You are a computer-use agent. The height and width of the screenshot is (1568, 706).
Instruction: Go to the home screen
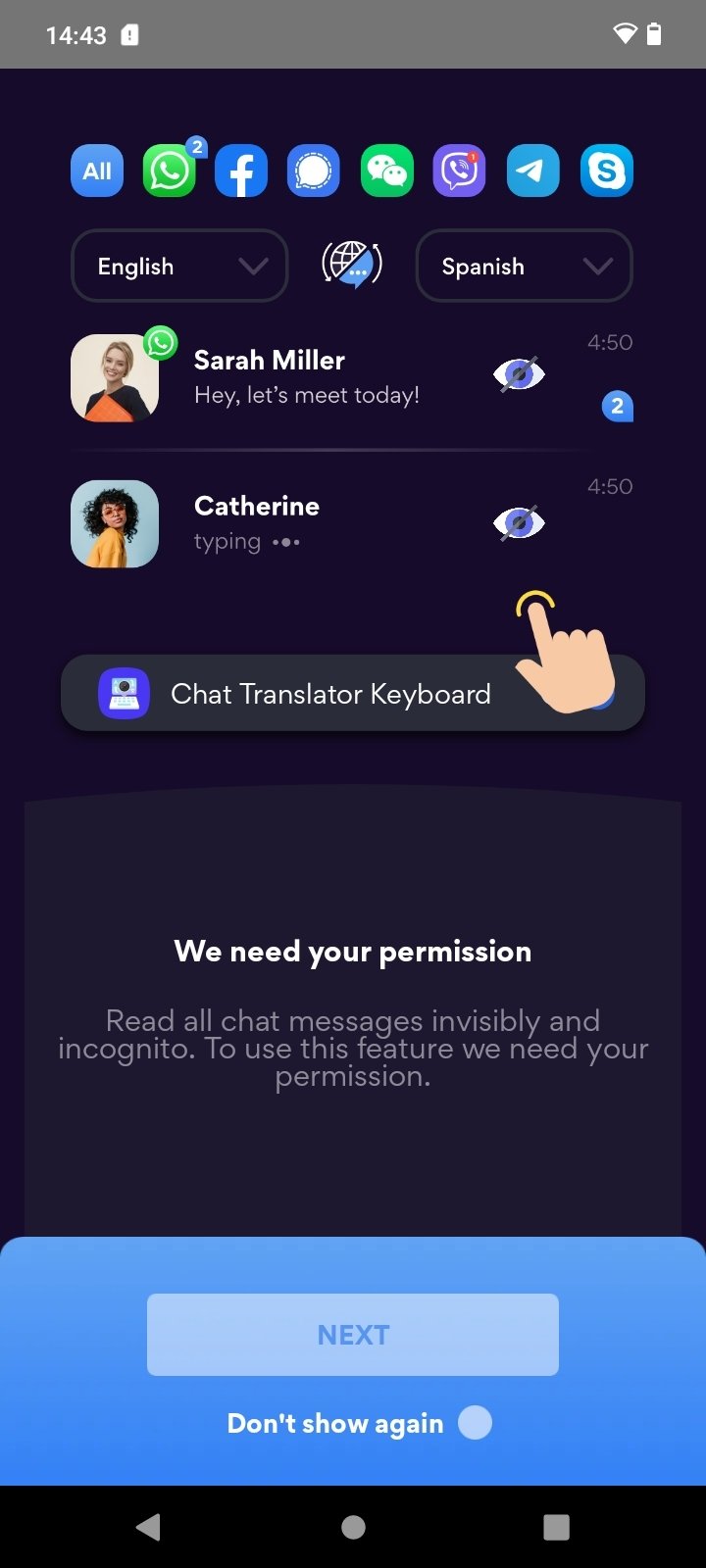tap(353, 1526)
